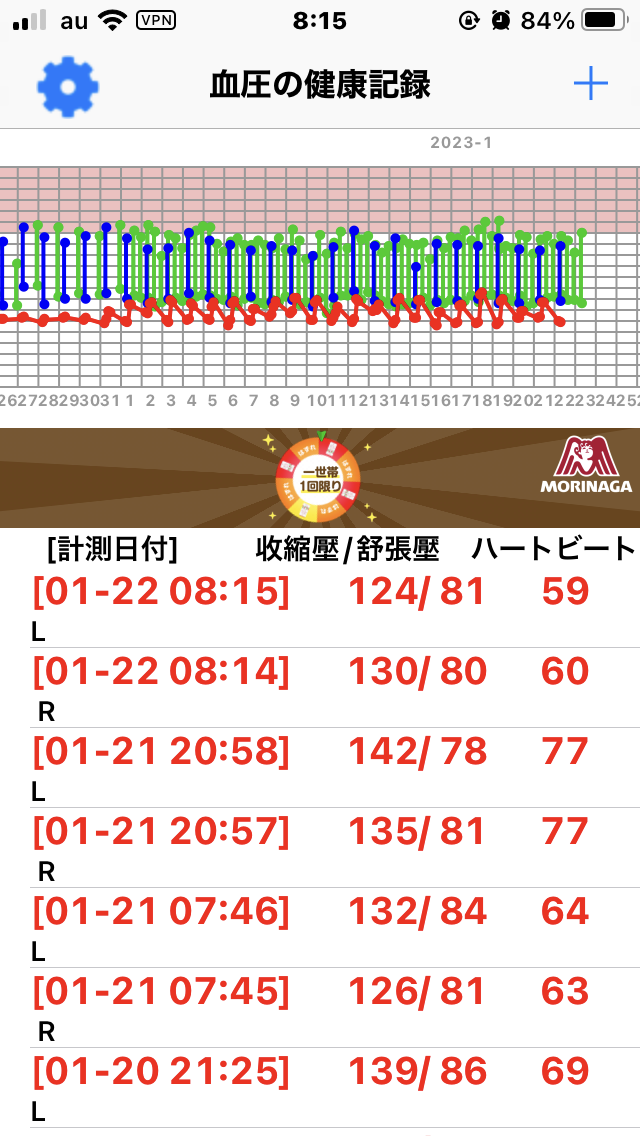Select the 01-21 20:58 measurement
The width and height of the screenshot is (640, 1136).
pyautogui.click(x=320, y=768)
